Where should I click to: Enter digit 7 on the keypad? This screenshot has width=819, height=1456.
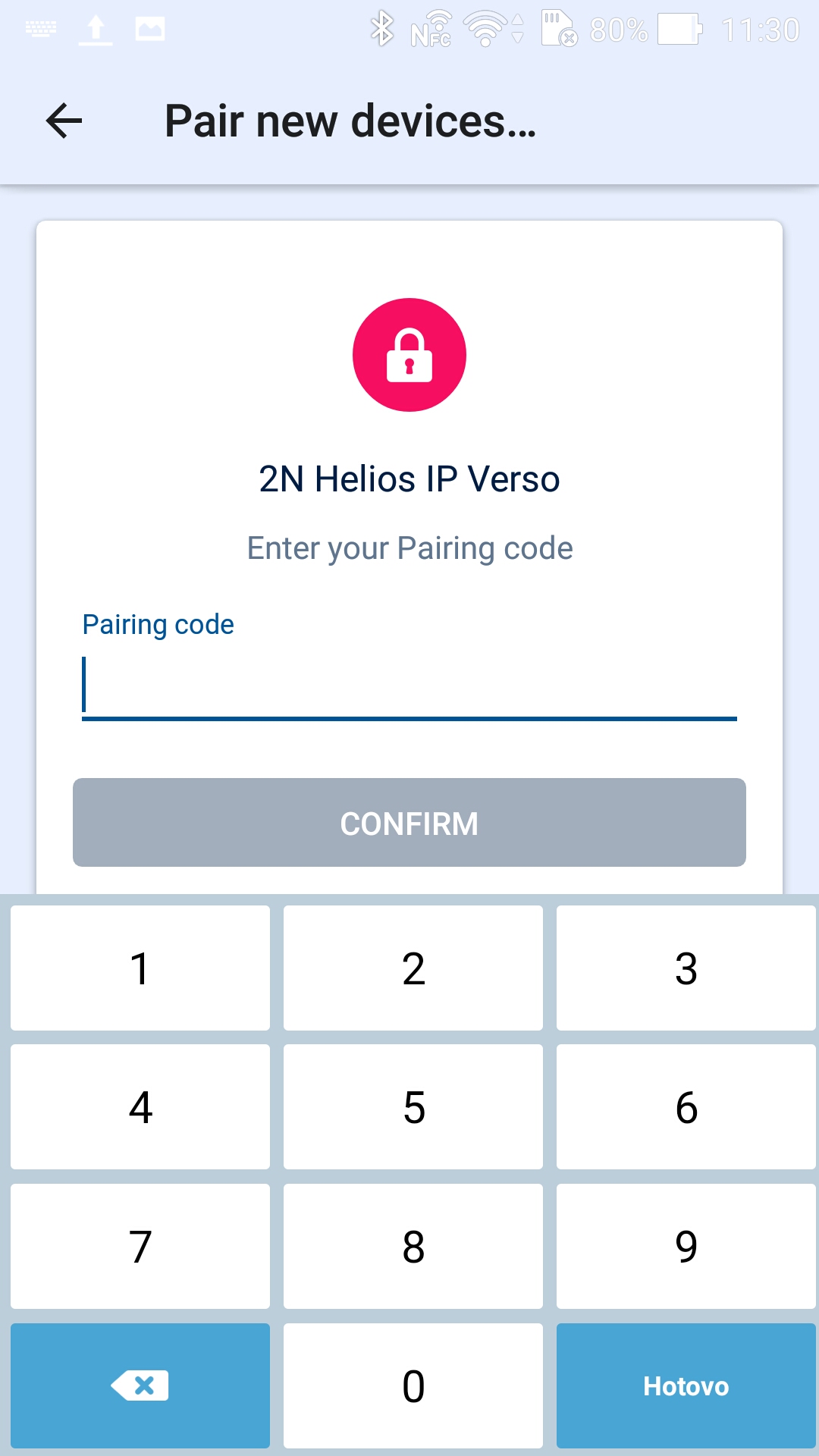pos(140,1247)
